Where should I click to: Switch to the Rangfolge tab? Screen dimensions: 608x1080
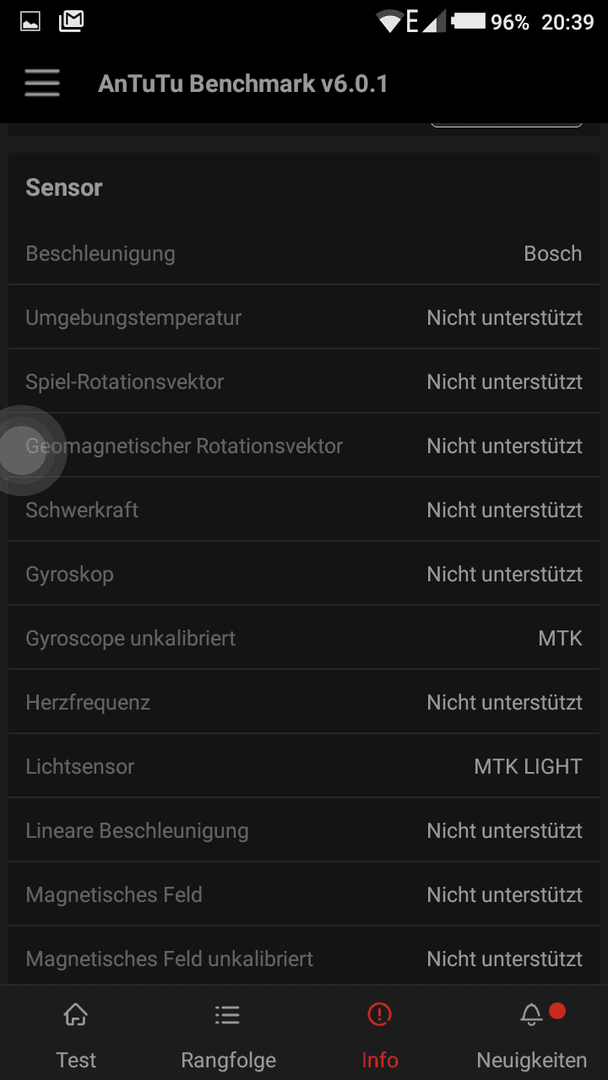228,1033
